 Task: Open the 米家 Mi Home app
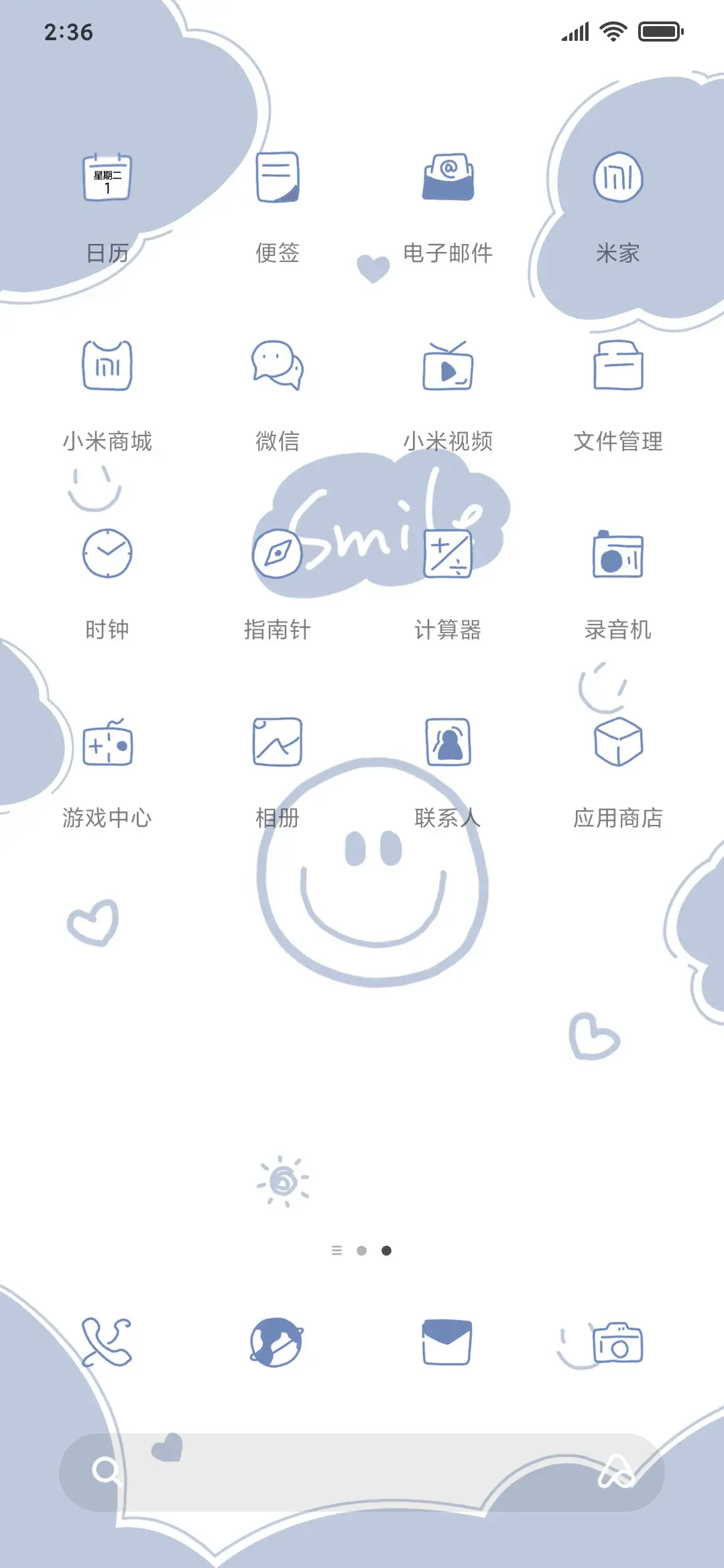tap(618, 178)
